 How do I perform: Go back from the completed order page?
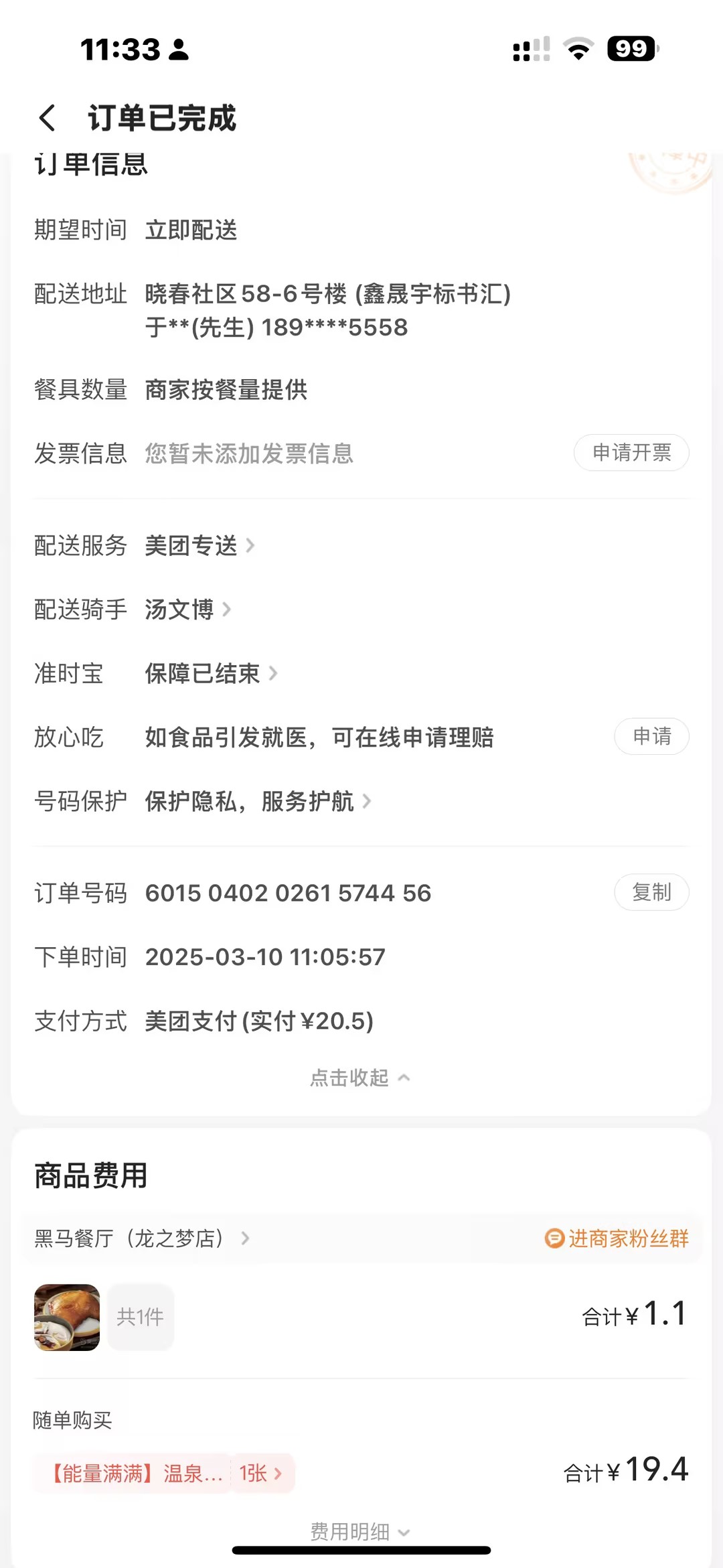pos(47,118)
